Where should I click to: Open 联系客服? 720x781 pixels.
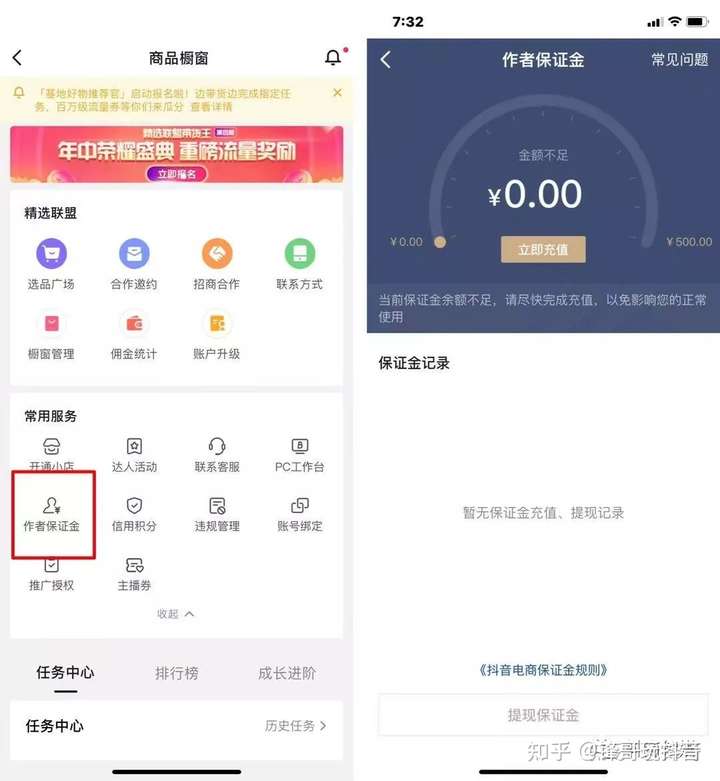(217, 455)
